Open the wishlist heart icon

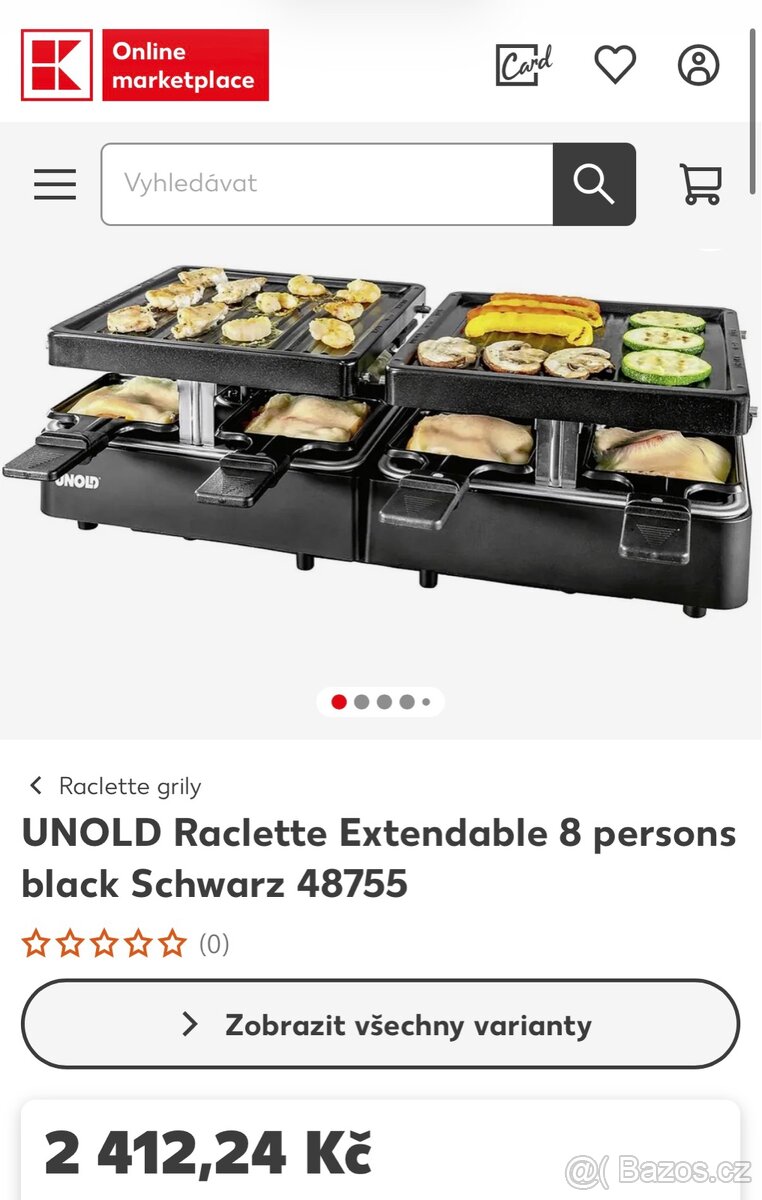(615, 65)
